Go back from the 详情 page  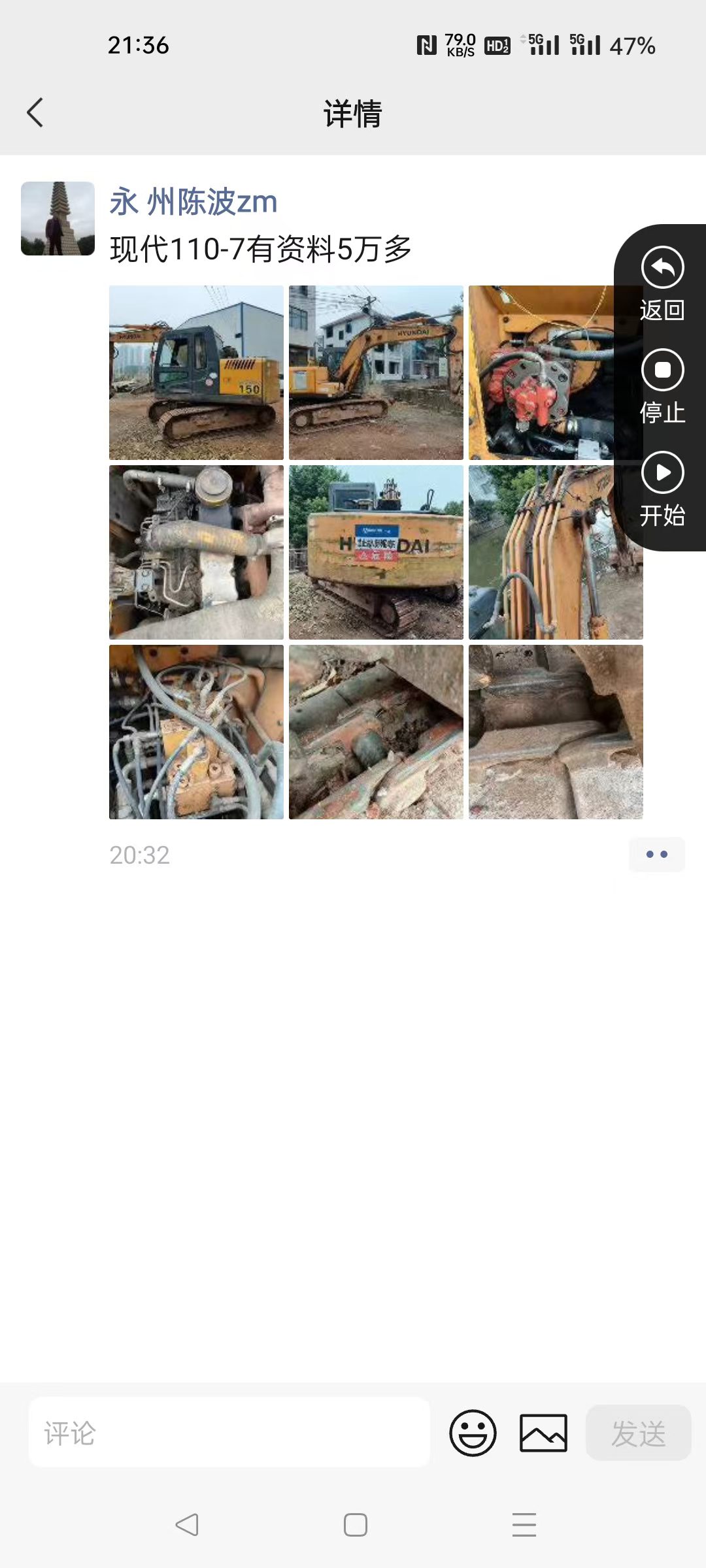click(35, 112)
